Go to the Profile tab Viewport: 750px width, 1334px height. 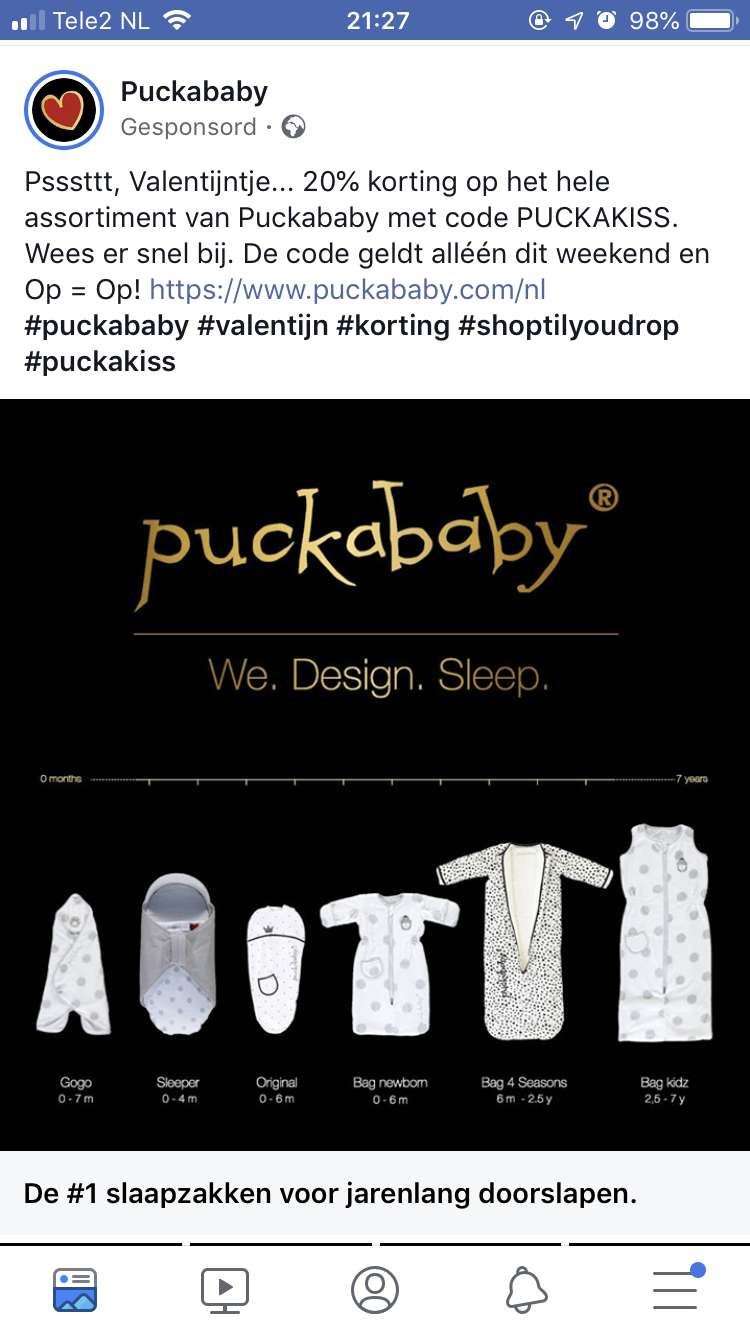(x=375, y=1290)
